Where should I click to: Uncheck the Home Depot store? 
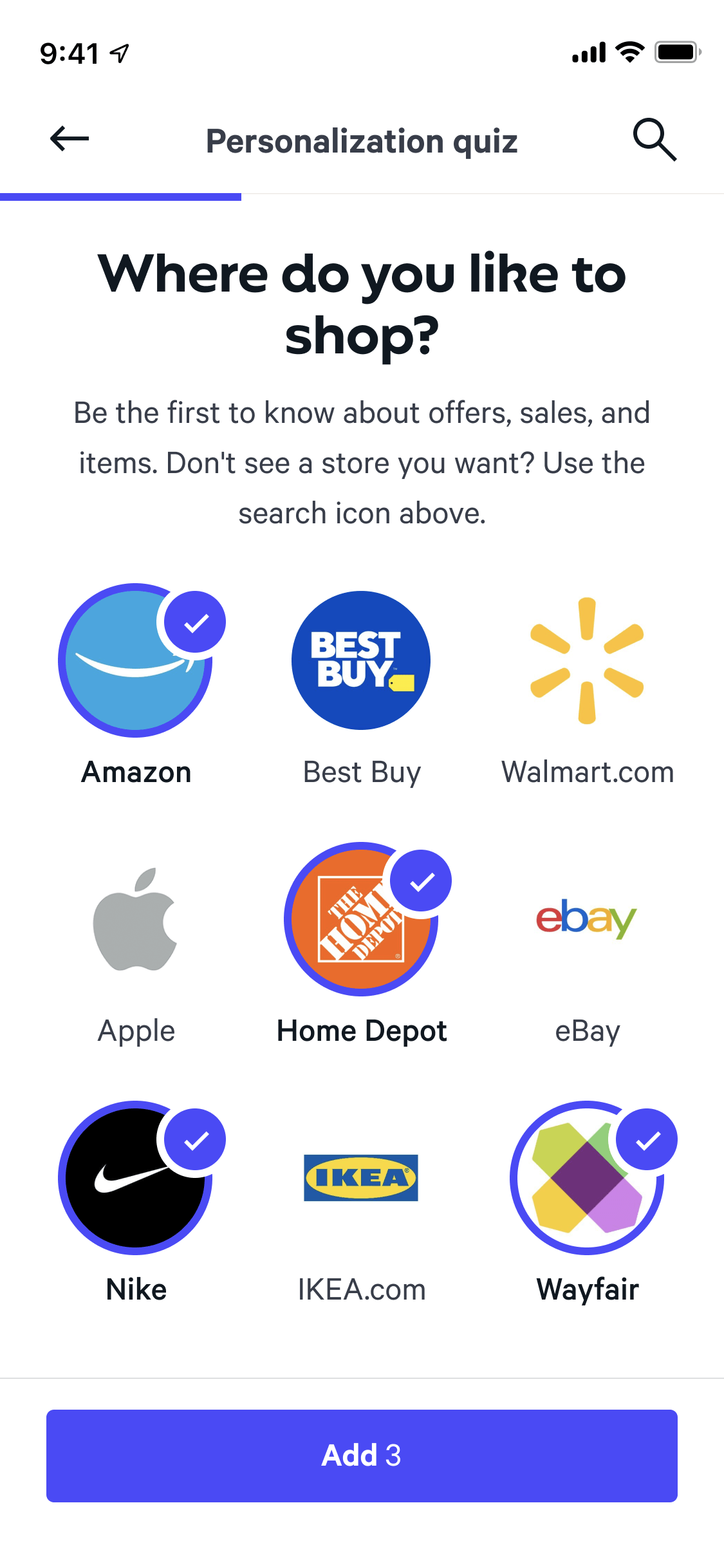(361, 919)
